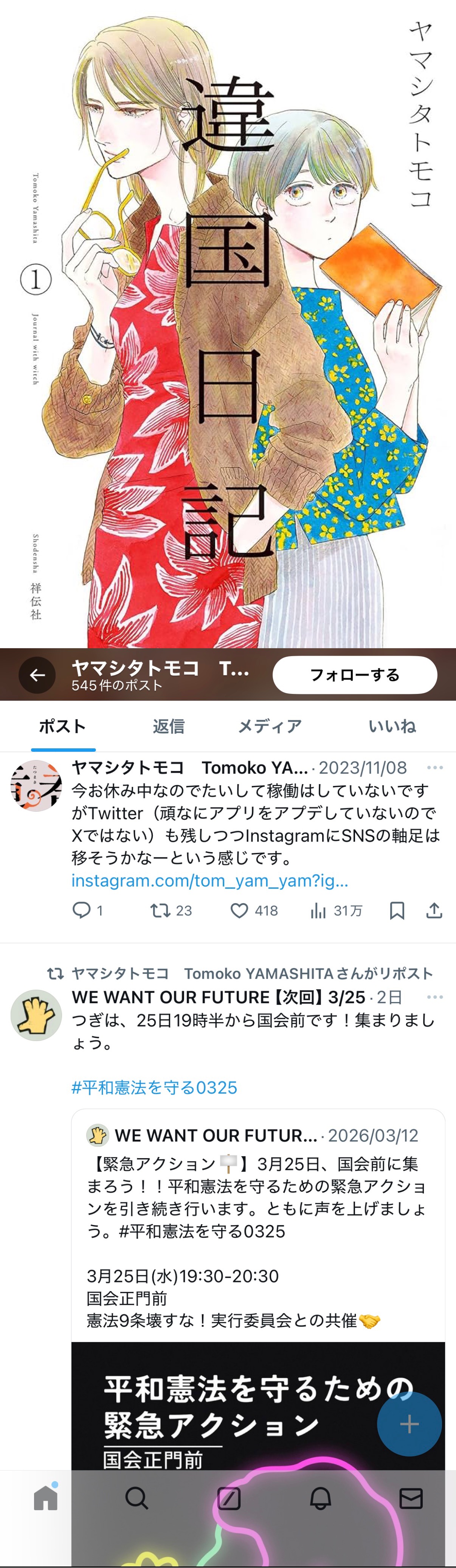The height and width of the screenshot is (1568, 456).
Task: Open the instagram.com/tom_yam_yam link
Action: [210, 880]
